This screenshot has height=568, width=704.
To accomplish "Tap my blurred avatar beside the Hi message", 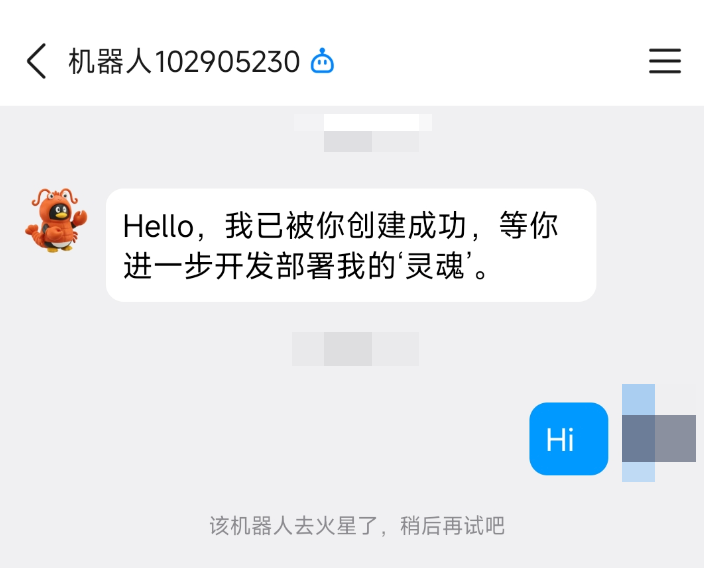I will [657, 437].
